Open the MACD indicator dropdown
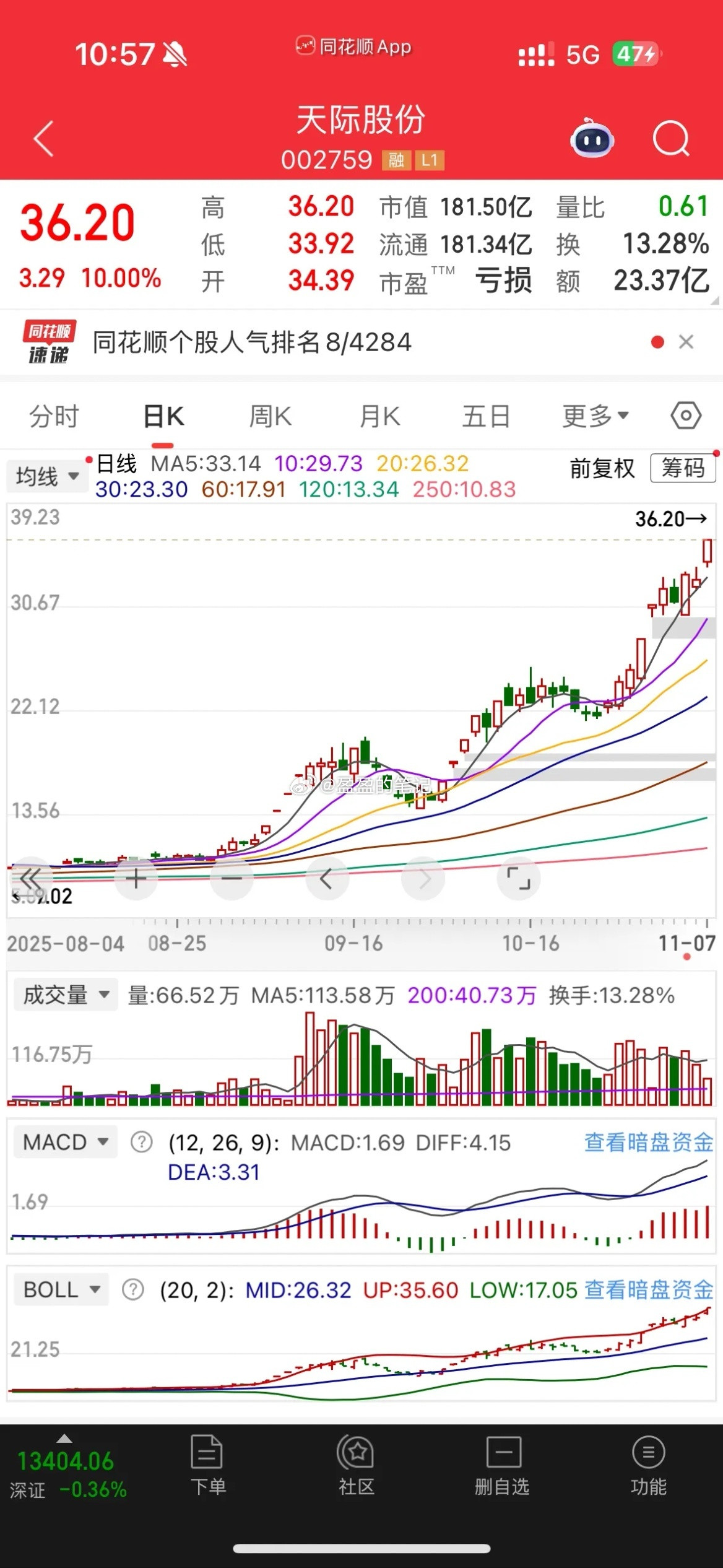 tap(64, 1141)
